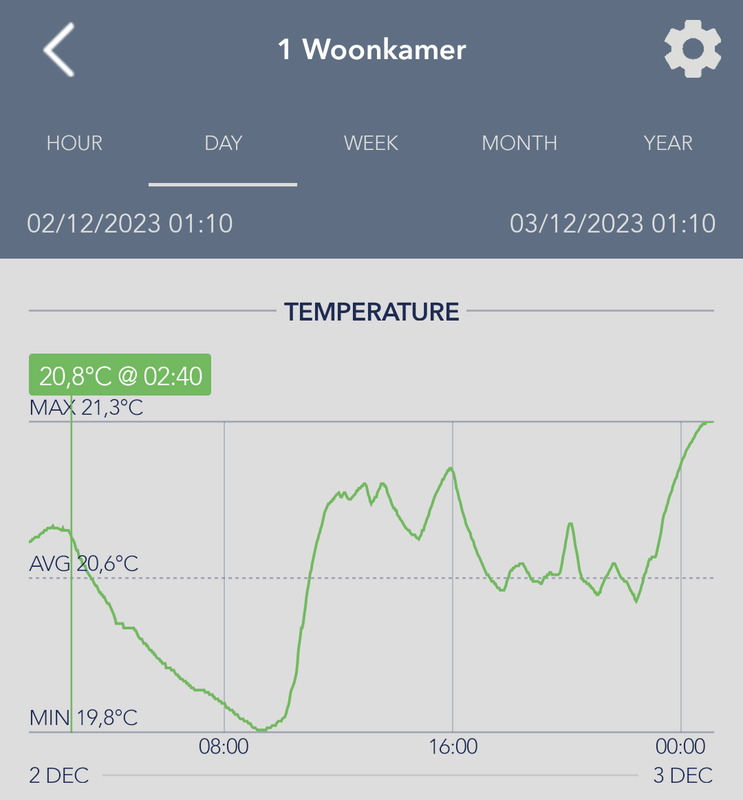This screenshot has width=743, height=800.
Task: Switch to the WEEK view
Action: (371, 143)
